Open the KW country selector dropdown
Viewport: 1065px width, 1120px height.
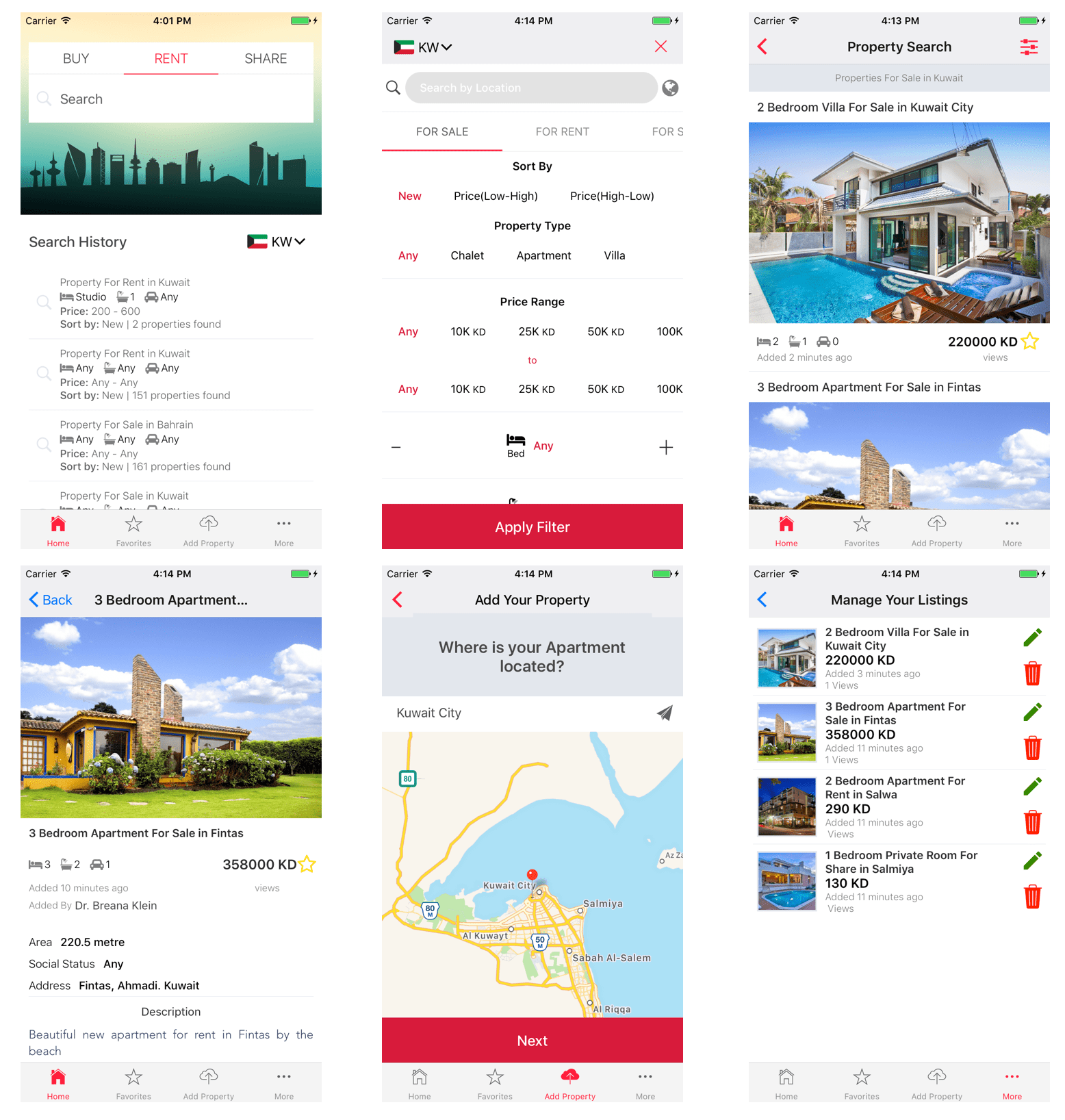pos(276,241)
